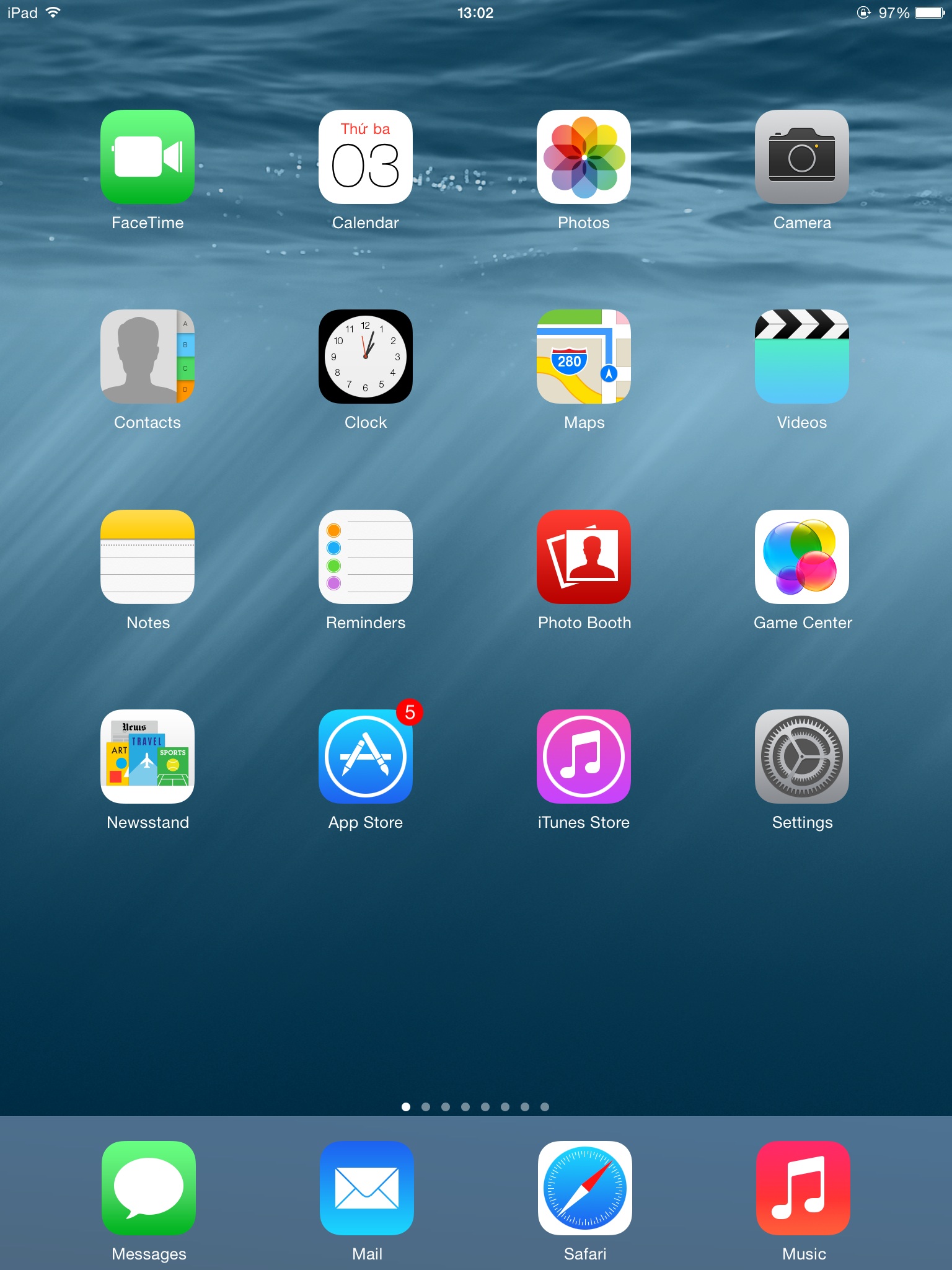The height and width of the screenshot is (1270, 952).
Task: Open the Notes app
Action: 148,557
